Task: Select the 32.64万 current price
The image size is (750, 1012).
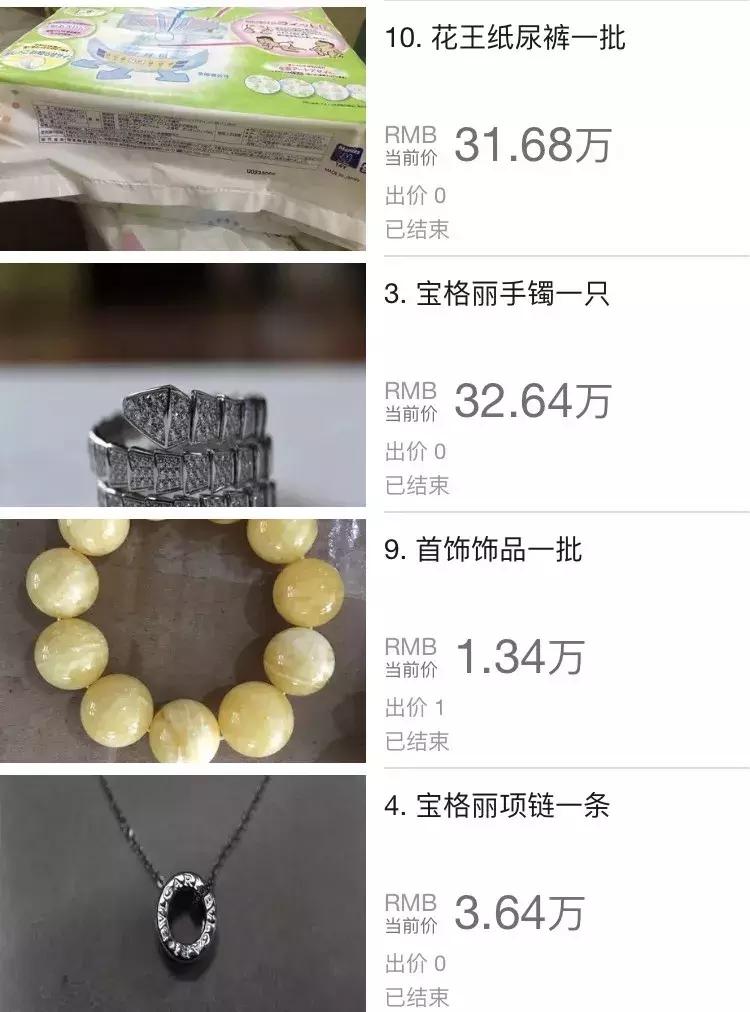Action: 530,399
